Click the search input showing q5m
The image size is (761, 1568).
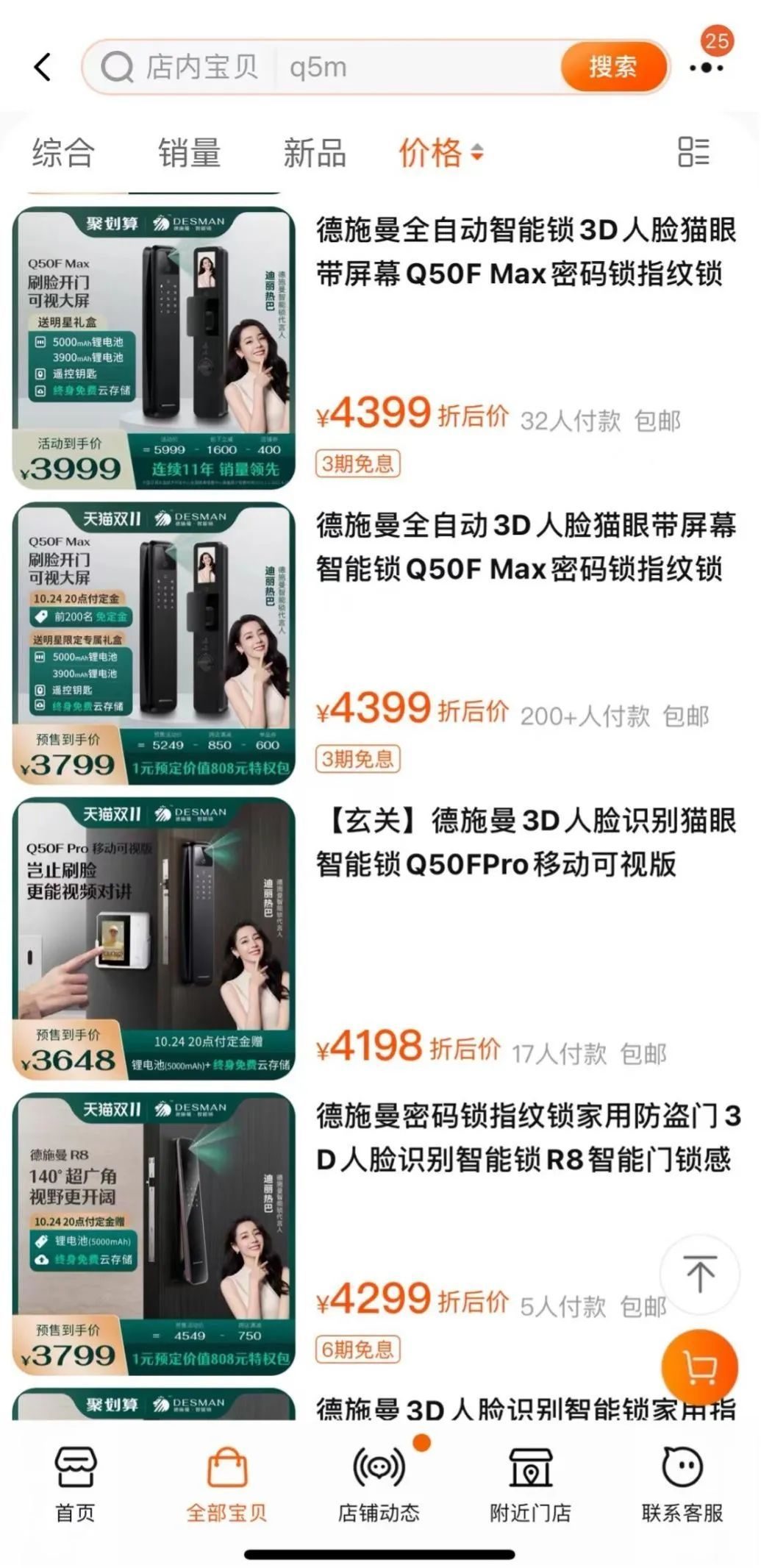[404, 68]
